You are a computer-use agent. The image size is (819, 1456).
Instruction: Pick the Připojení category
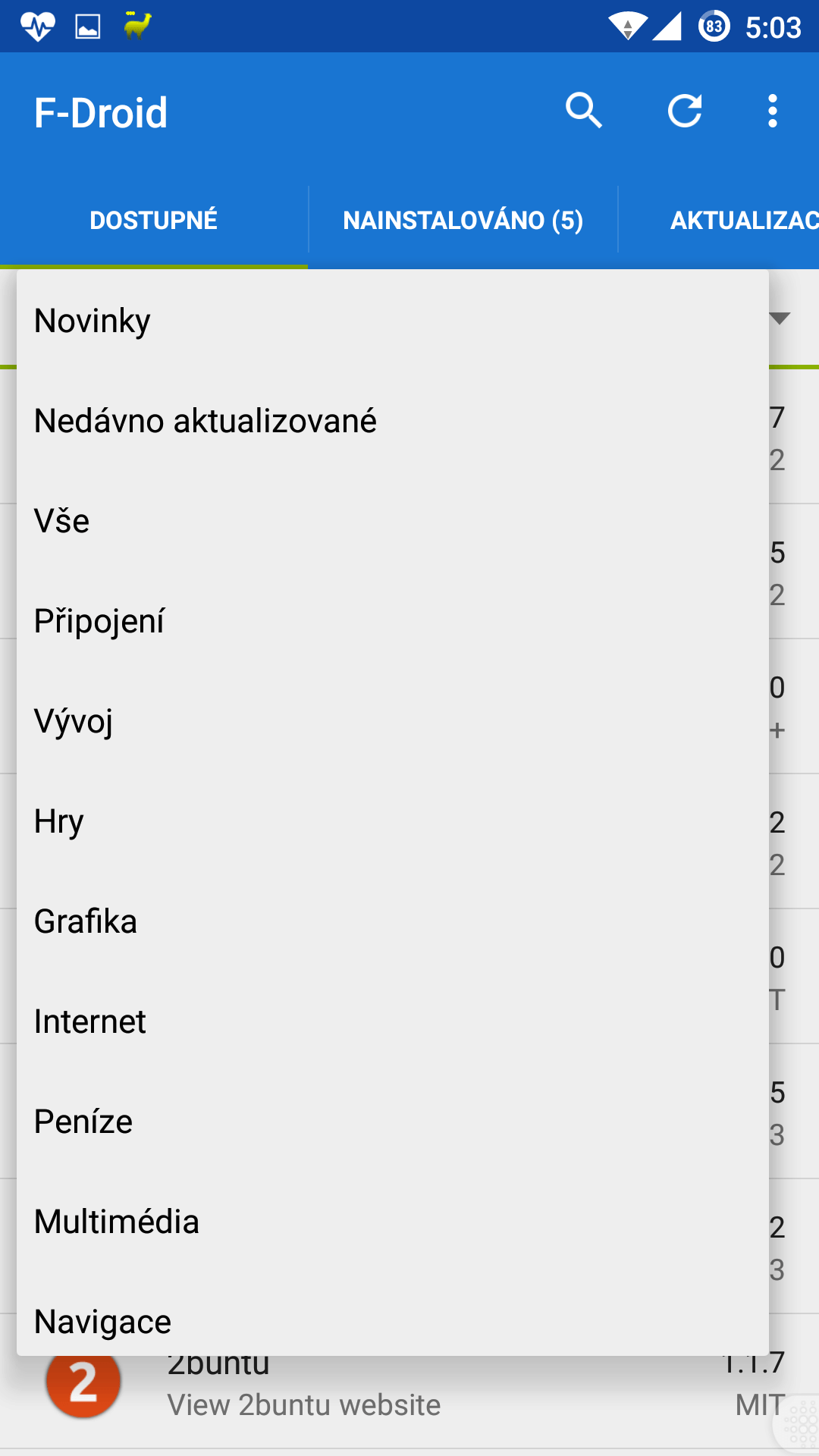pos(393,620)
